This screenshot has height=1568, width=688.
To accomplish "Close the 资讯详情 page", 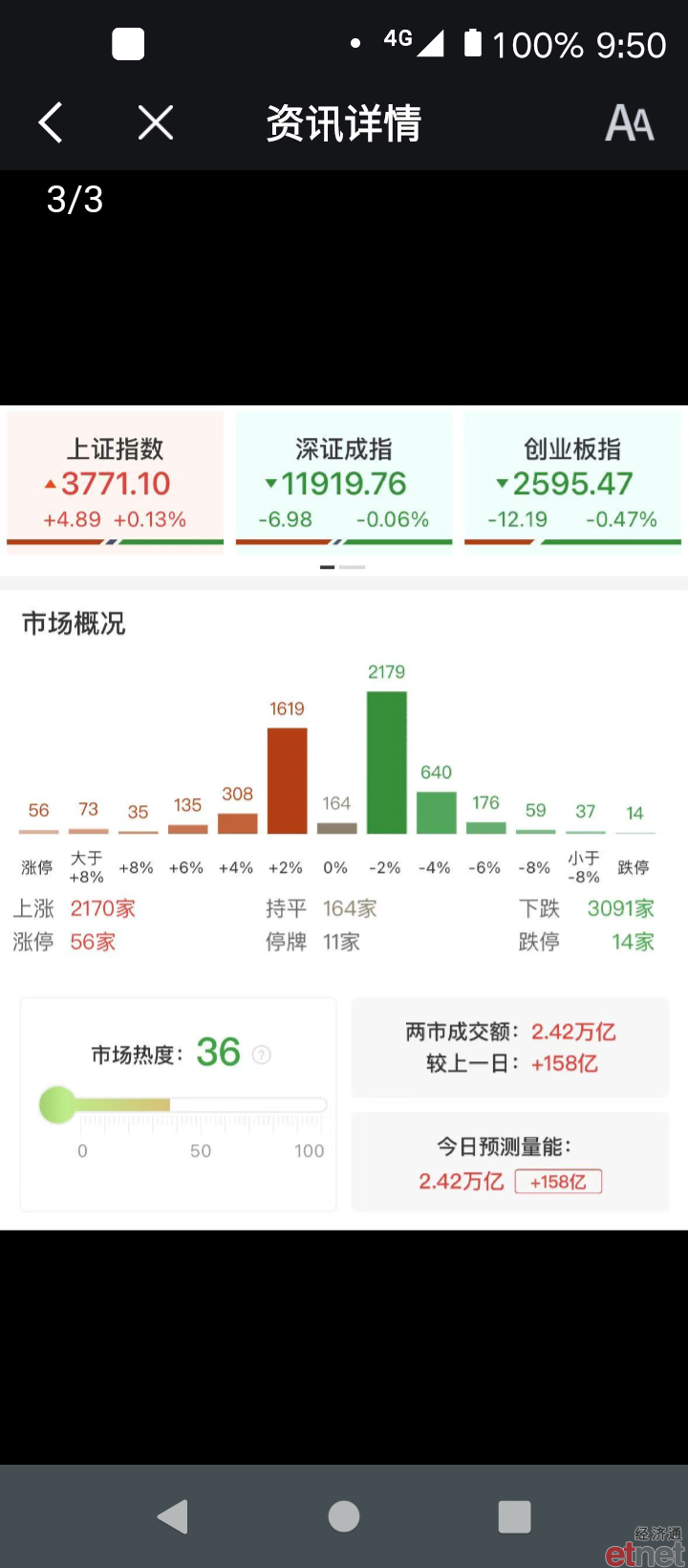I will [x=155, y=122].
